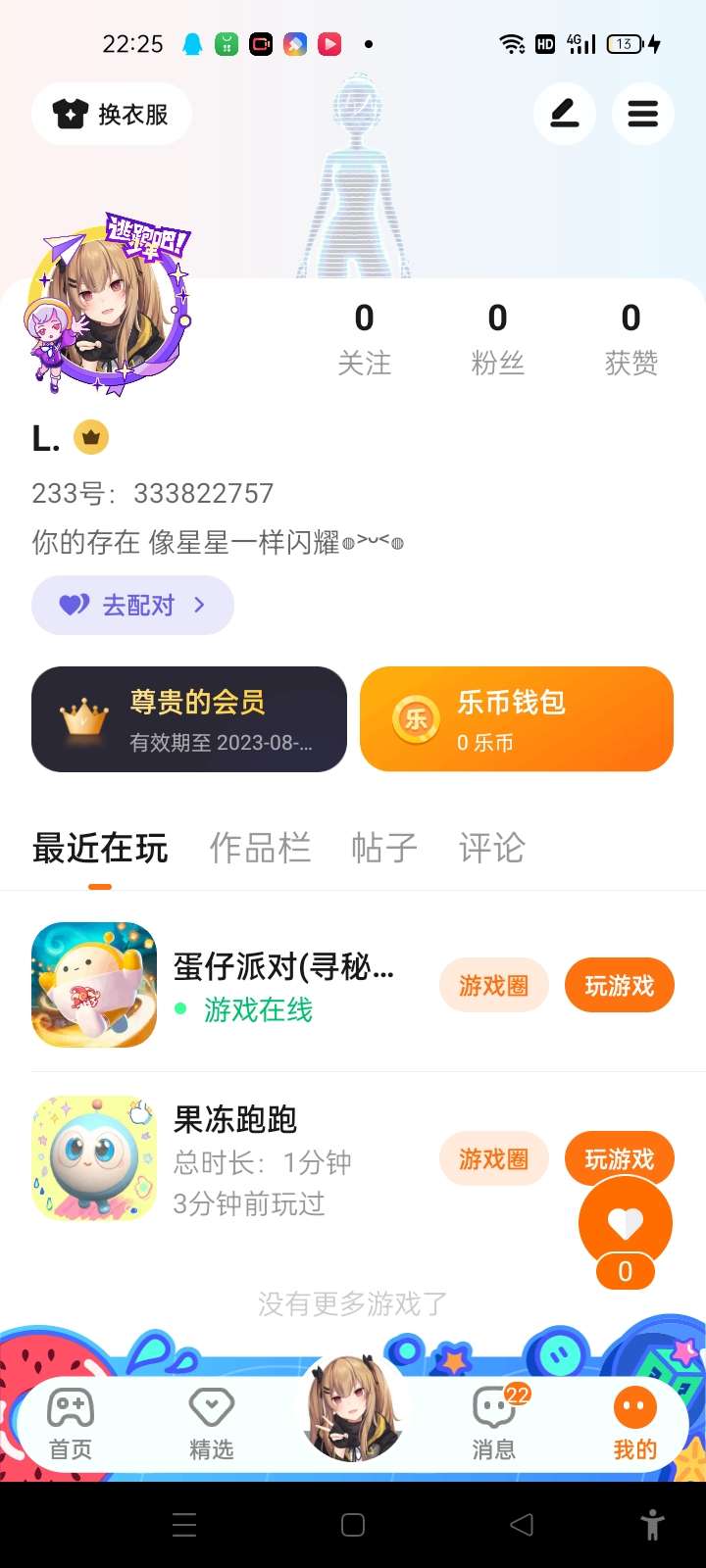Open the 去配对 matching button
The width and height of the screenshot is (706, 1568).
pyautogui.click(x=132, y=605)
